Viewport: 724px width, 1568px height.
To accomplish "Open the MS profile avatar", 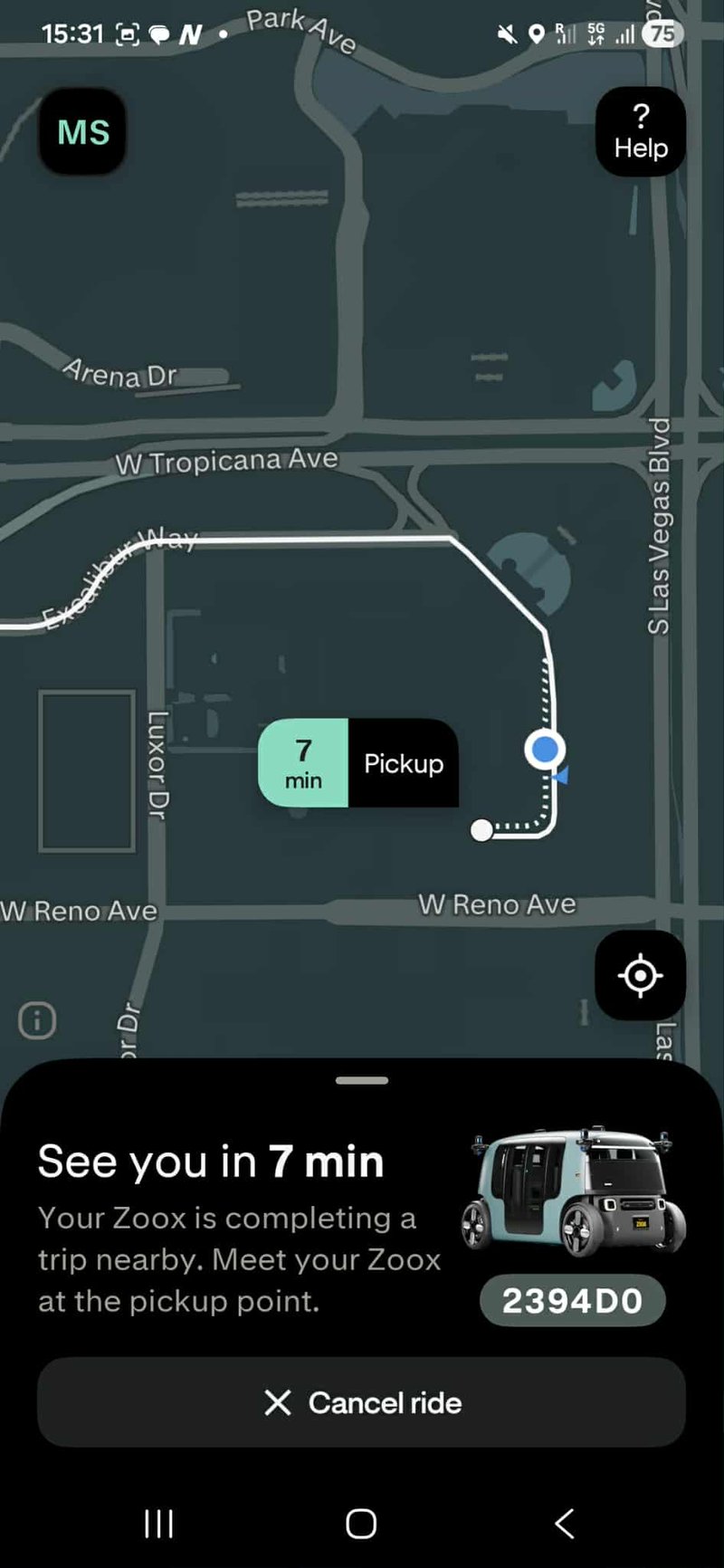I will 82,132.
